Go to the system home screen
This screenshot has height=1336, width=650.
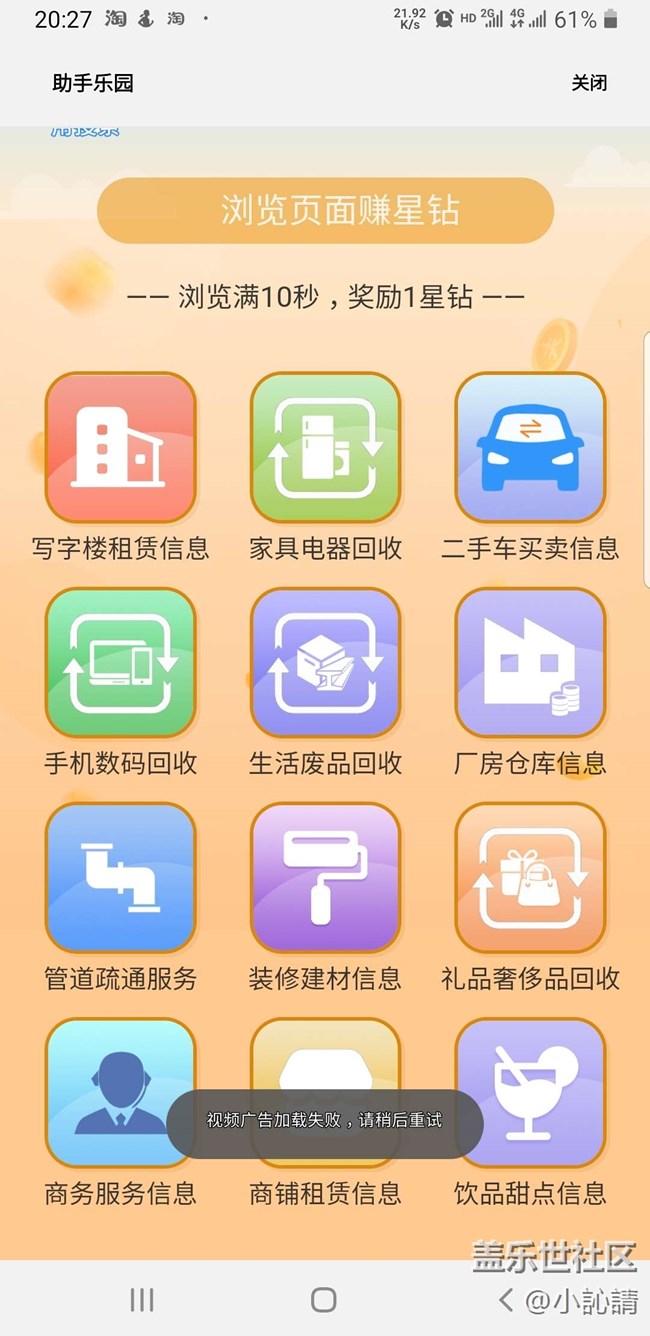coord(323,1299)
